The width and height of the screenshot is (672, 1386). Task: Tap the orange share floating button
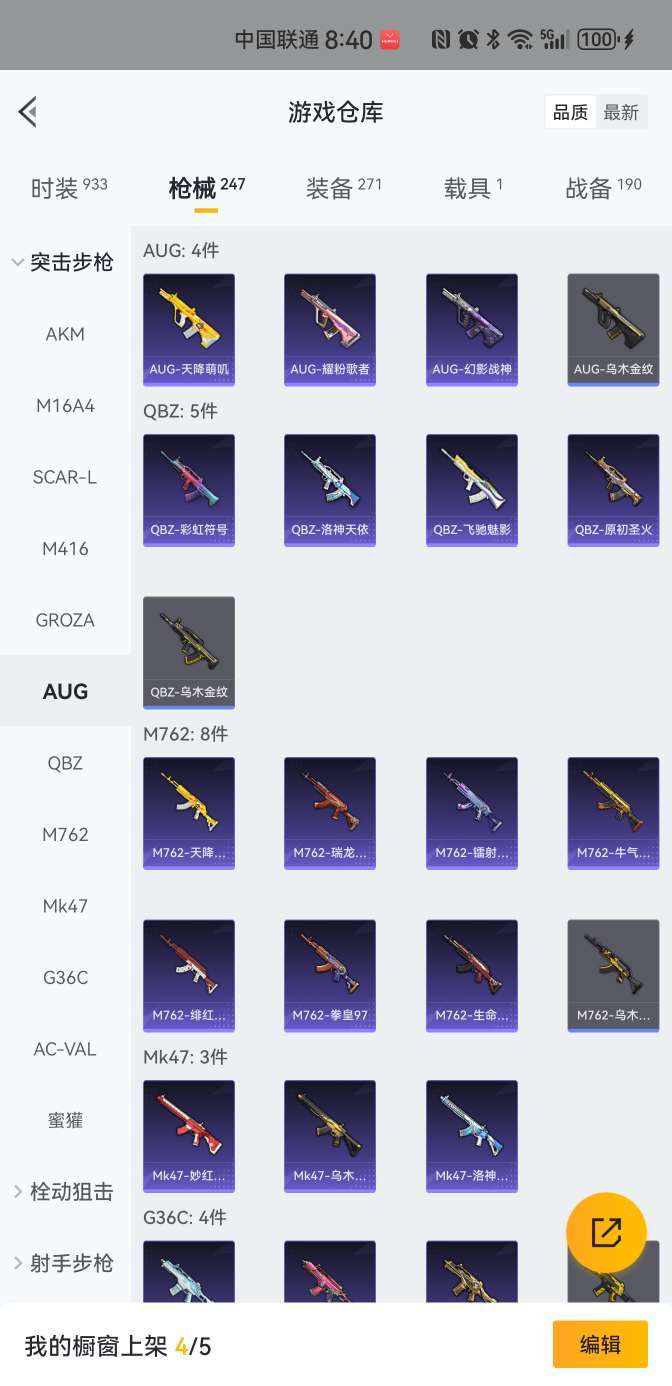coord(606,1233)
